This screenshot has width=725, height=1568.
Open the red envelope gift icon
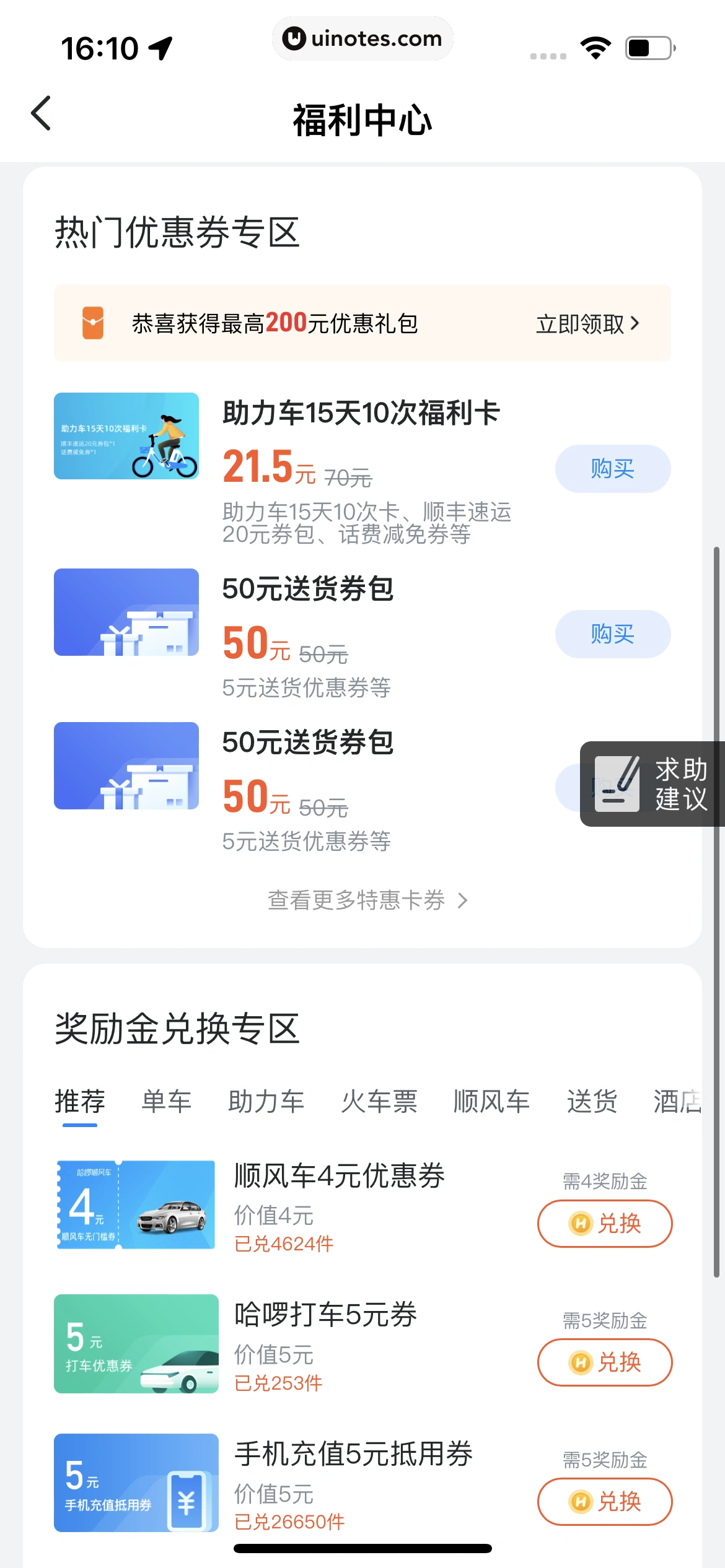(92, 323)
